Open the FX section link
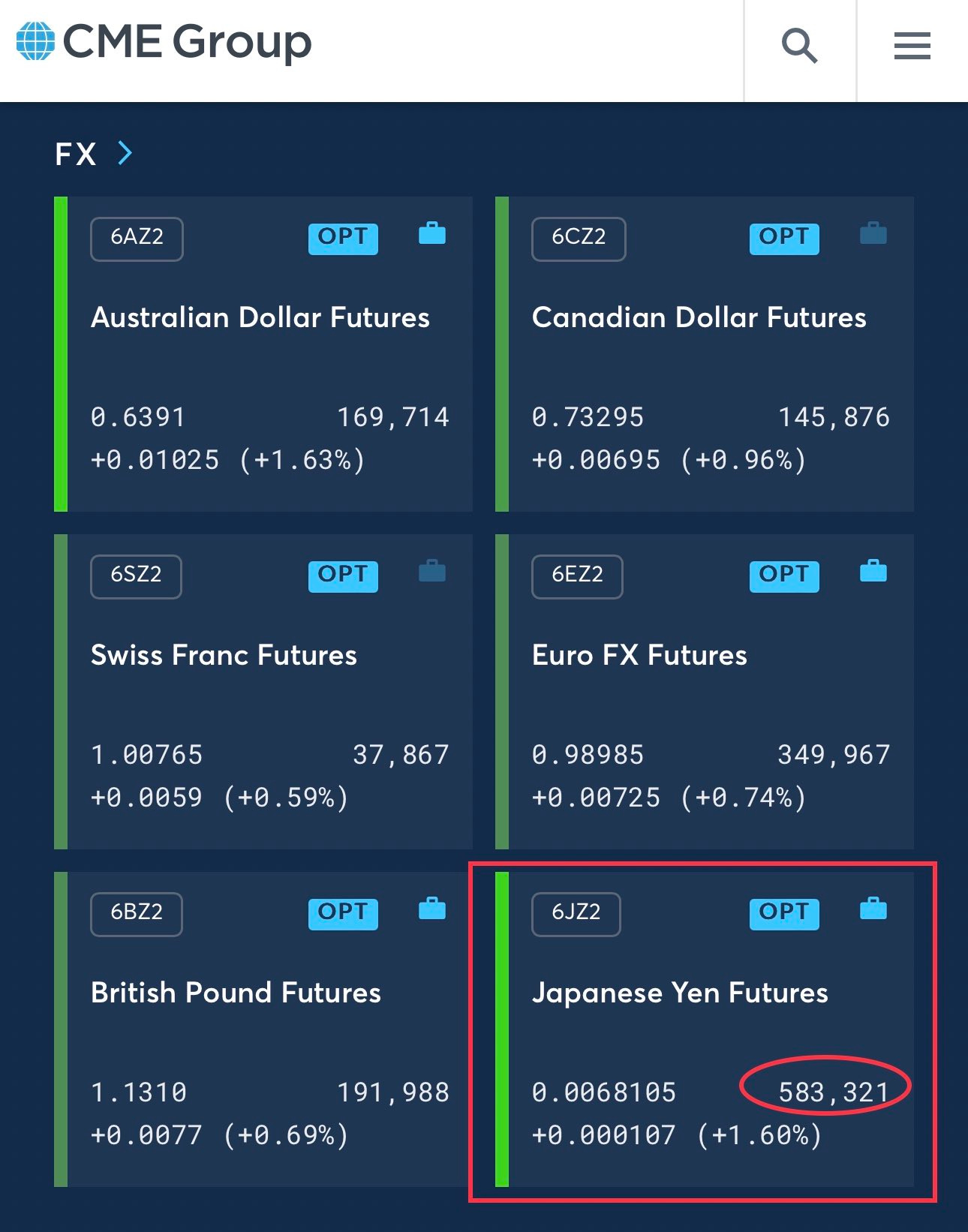Screen dimensions: 968x1232 [94, 154]
